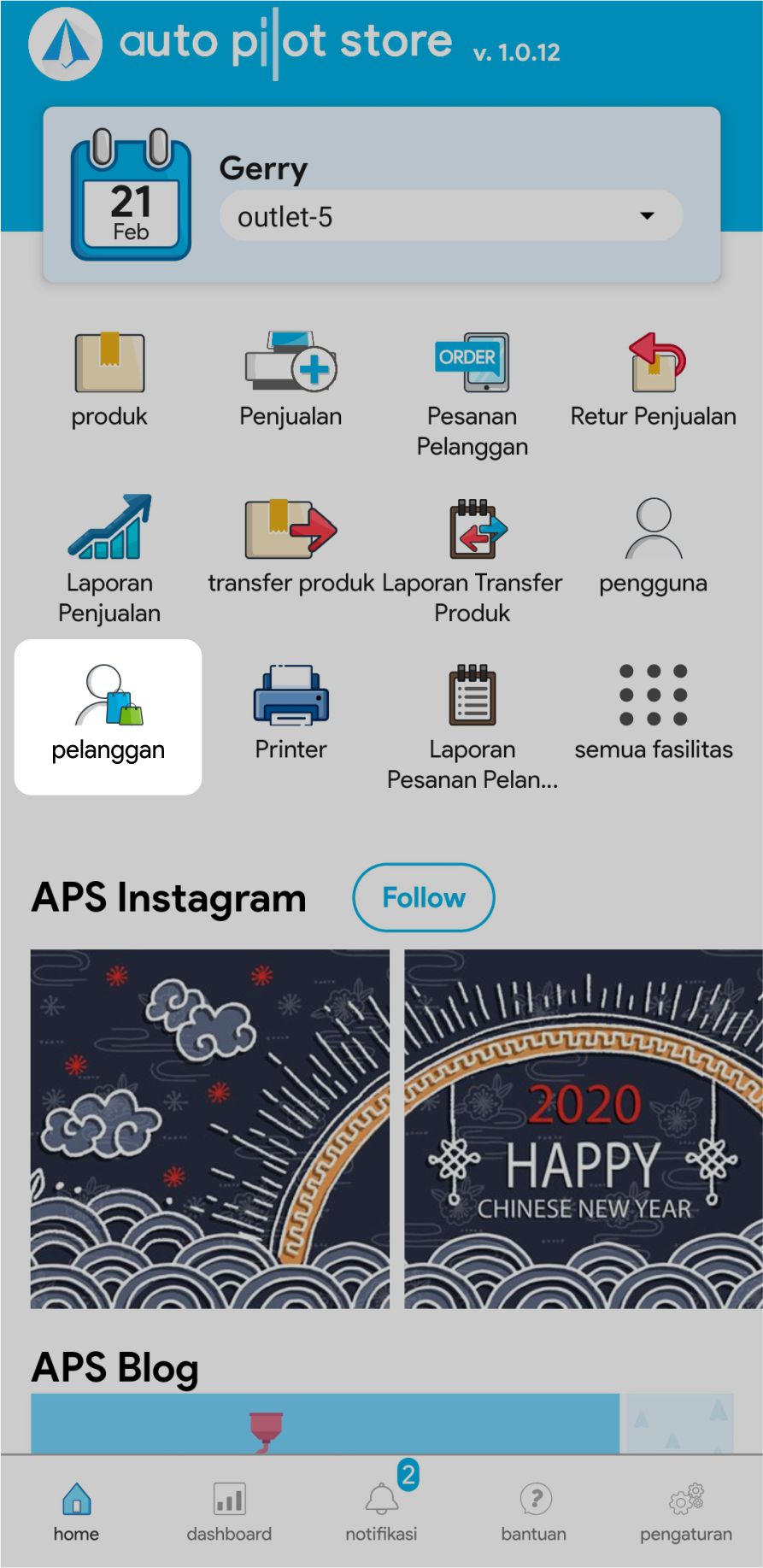Select the pelanggan customers item
763x1568 pixels.
(109, 716)
